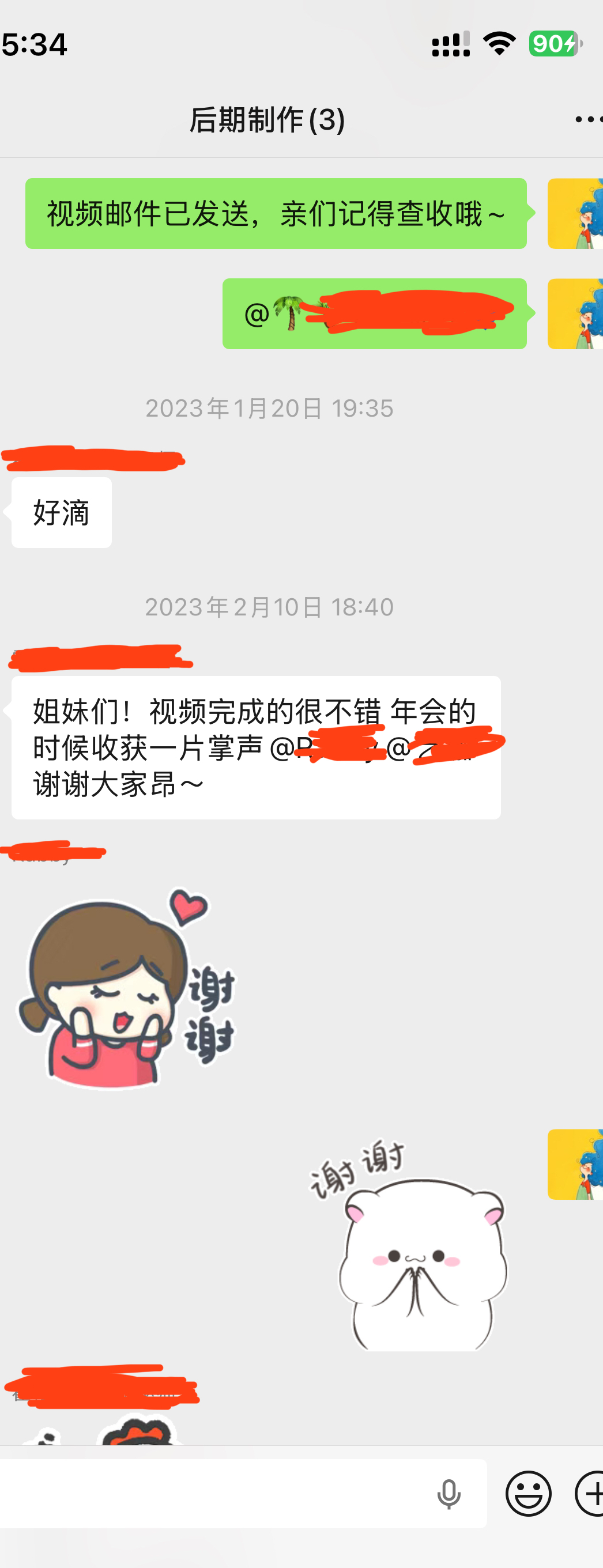Open the three-dot group chat menu
Image resolution: width=603 pixels, height=1568 pixels.
pos(587,119)
